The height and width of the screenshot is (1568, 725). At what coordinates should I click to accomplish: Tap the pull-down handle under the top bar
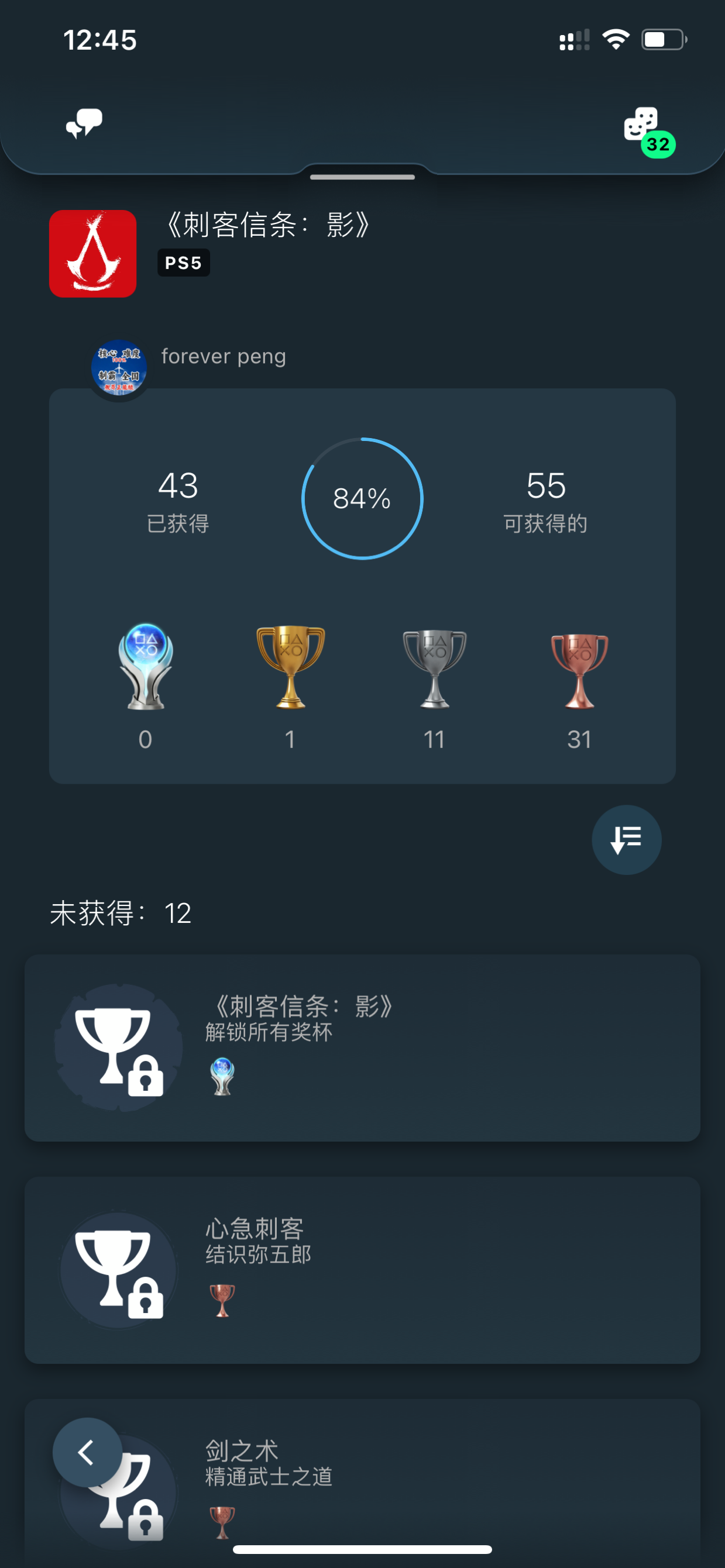pyautogui.click(x=362, y=177)
